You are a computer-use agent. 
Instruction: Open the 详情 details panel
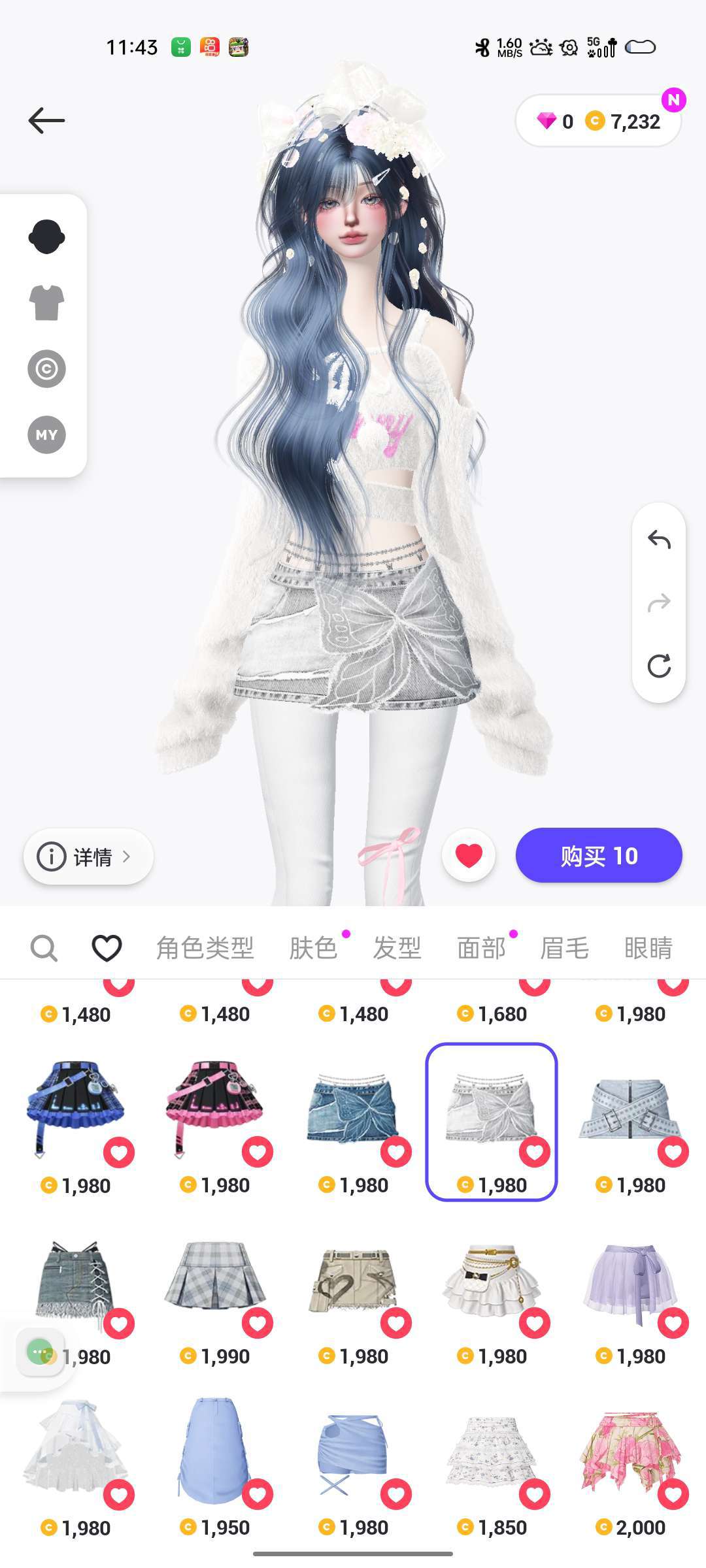tap(88, 857)
